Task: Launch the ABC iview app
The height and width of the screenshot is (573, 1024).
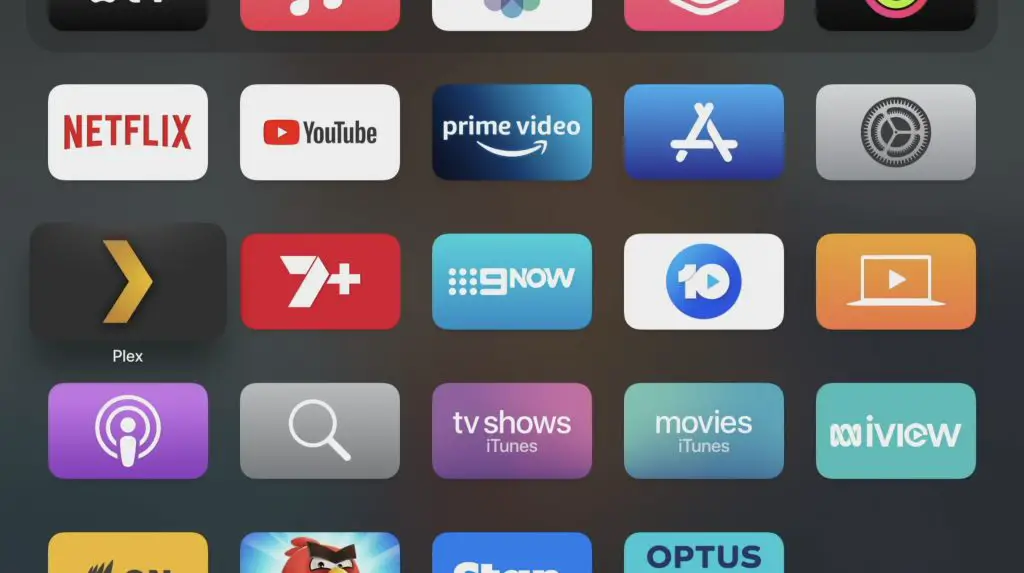Action: point(896,430)
